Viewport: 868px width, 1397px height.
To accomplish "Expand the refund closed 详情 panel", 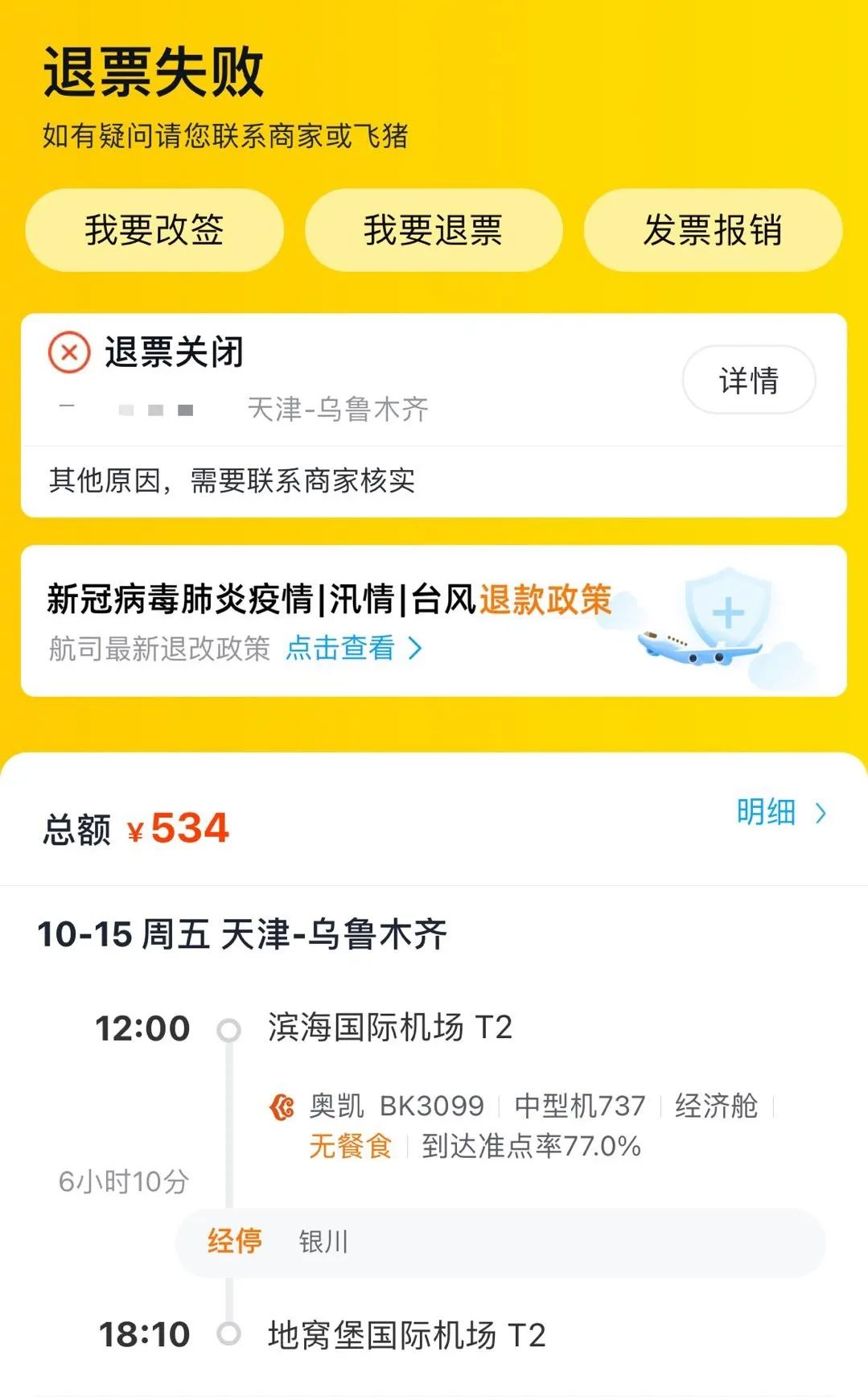I will tap(748, 378).
